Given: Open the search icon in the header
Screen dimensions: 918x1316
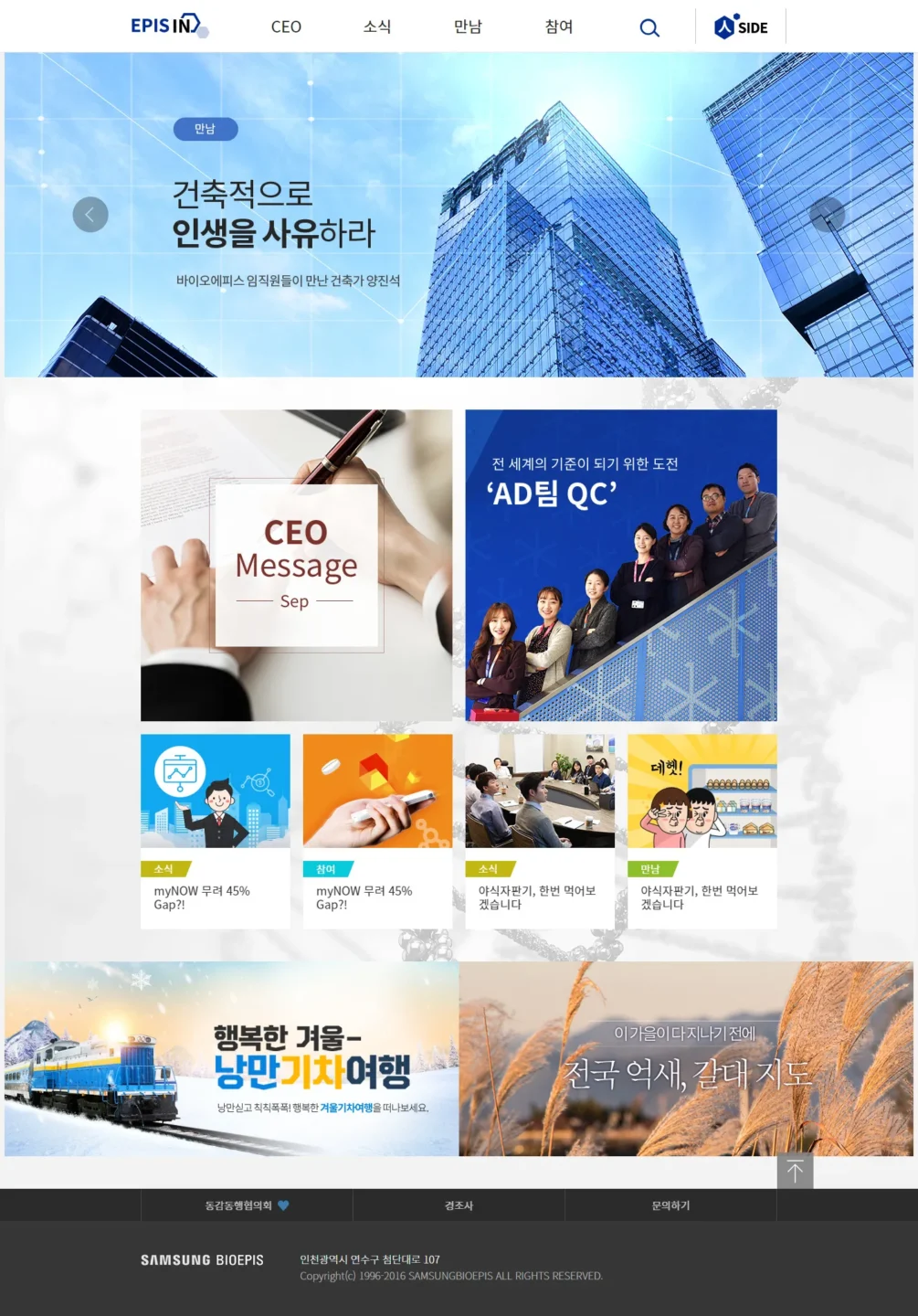Looking at the screenshot, I should [x=649, y=27].
